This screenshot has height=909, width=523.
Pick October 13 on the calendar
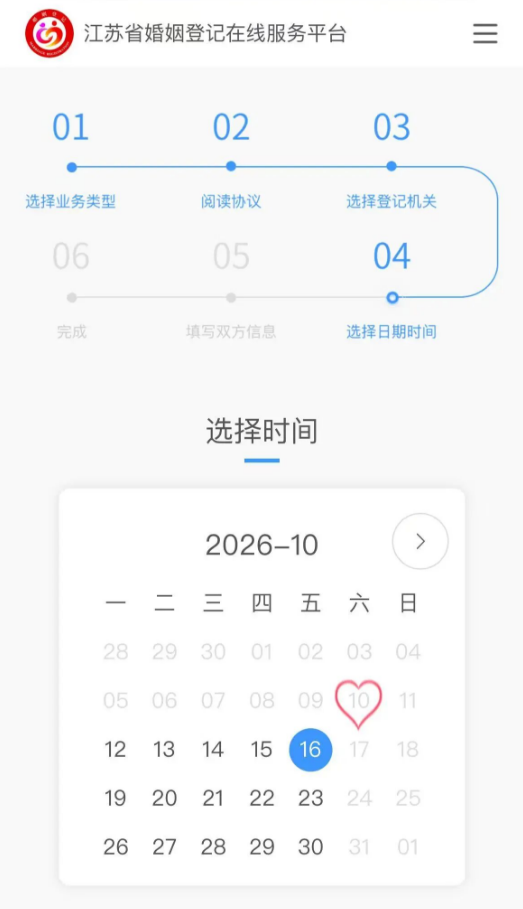tap(164, 750)
